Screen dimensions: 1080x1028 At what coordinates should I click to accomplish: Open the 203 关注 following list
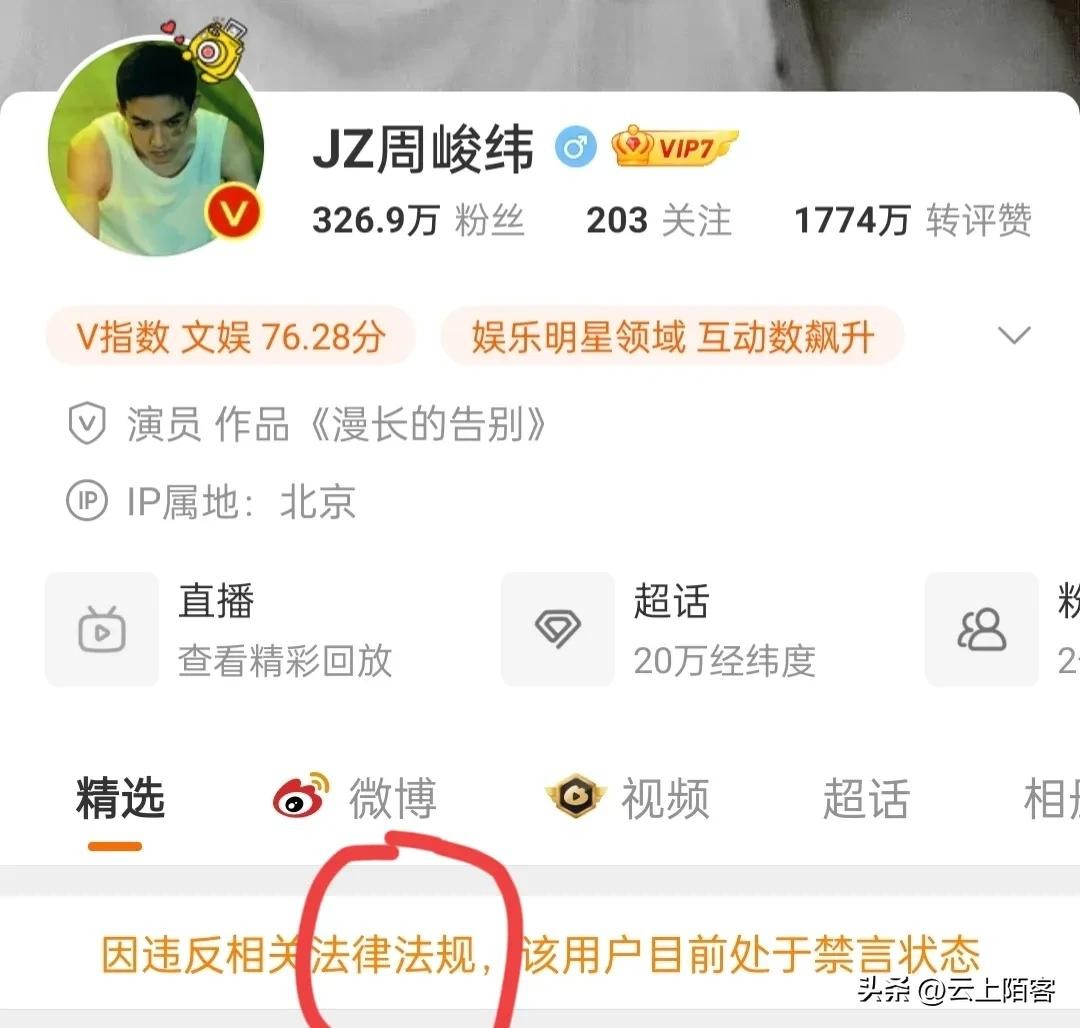658,221
